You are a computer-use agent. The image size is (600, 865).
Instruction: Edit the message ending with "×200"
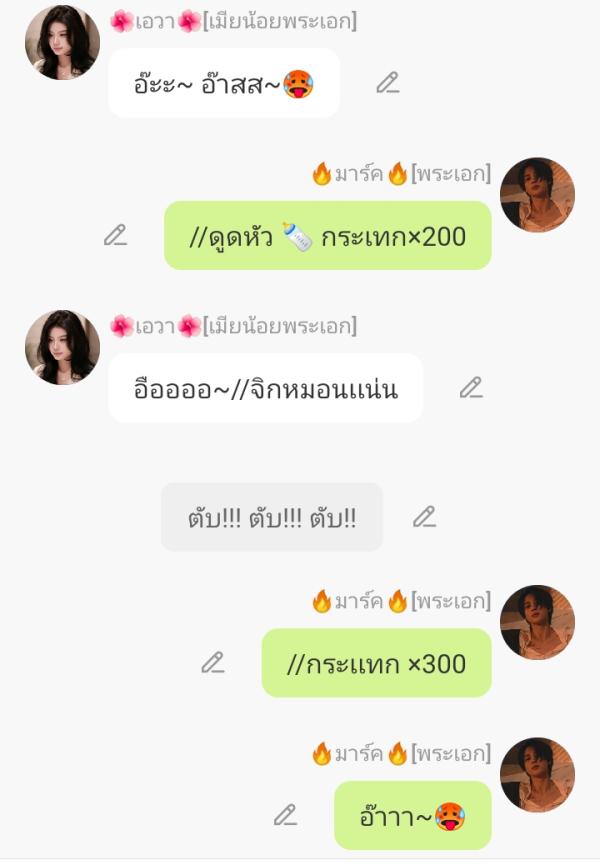point(116,235)
